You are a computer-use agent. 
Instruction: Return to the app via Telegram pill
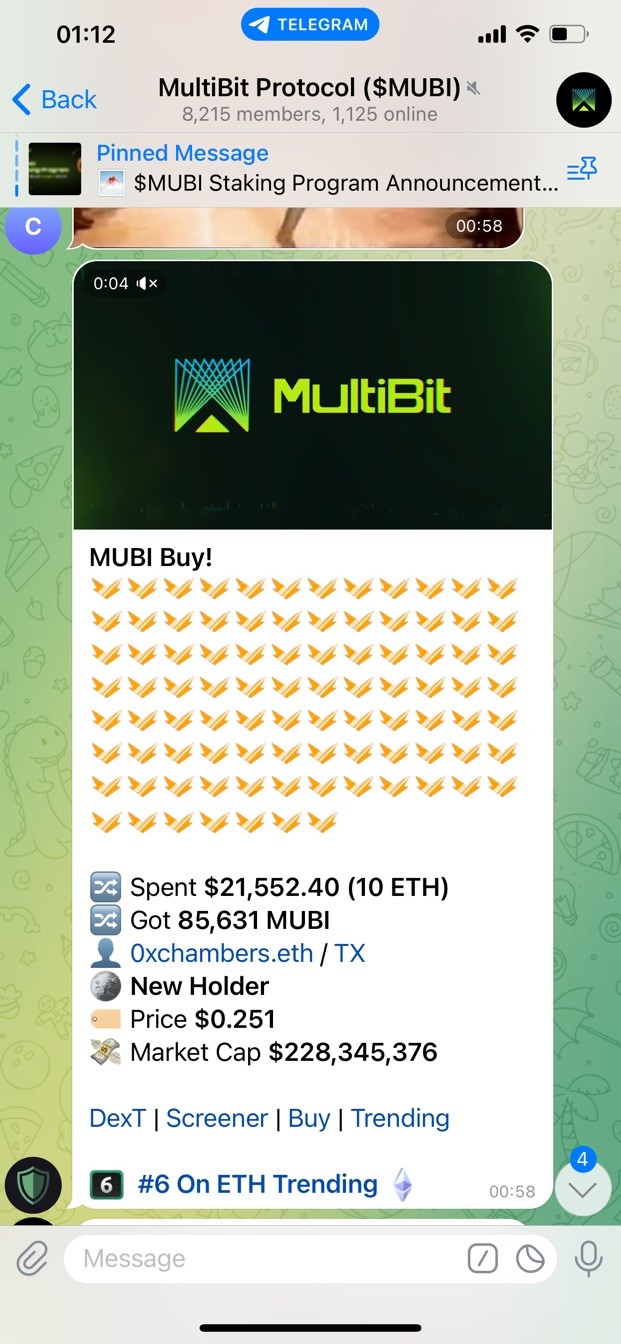[310, 25]
